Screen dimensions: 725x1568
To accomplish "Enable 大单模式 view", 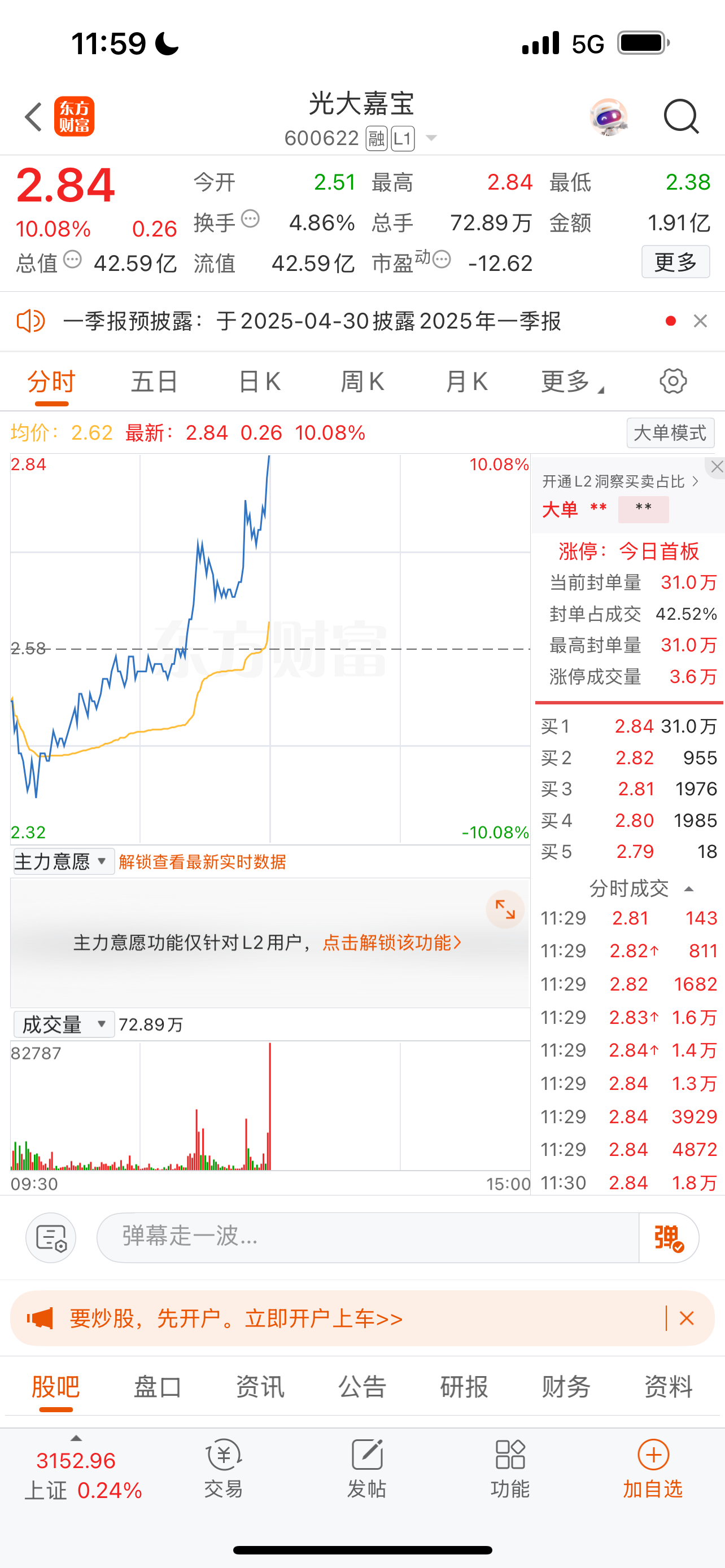I will click(x=670, y=433).
